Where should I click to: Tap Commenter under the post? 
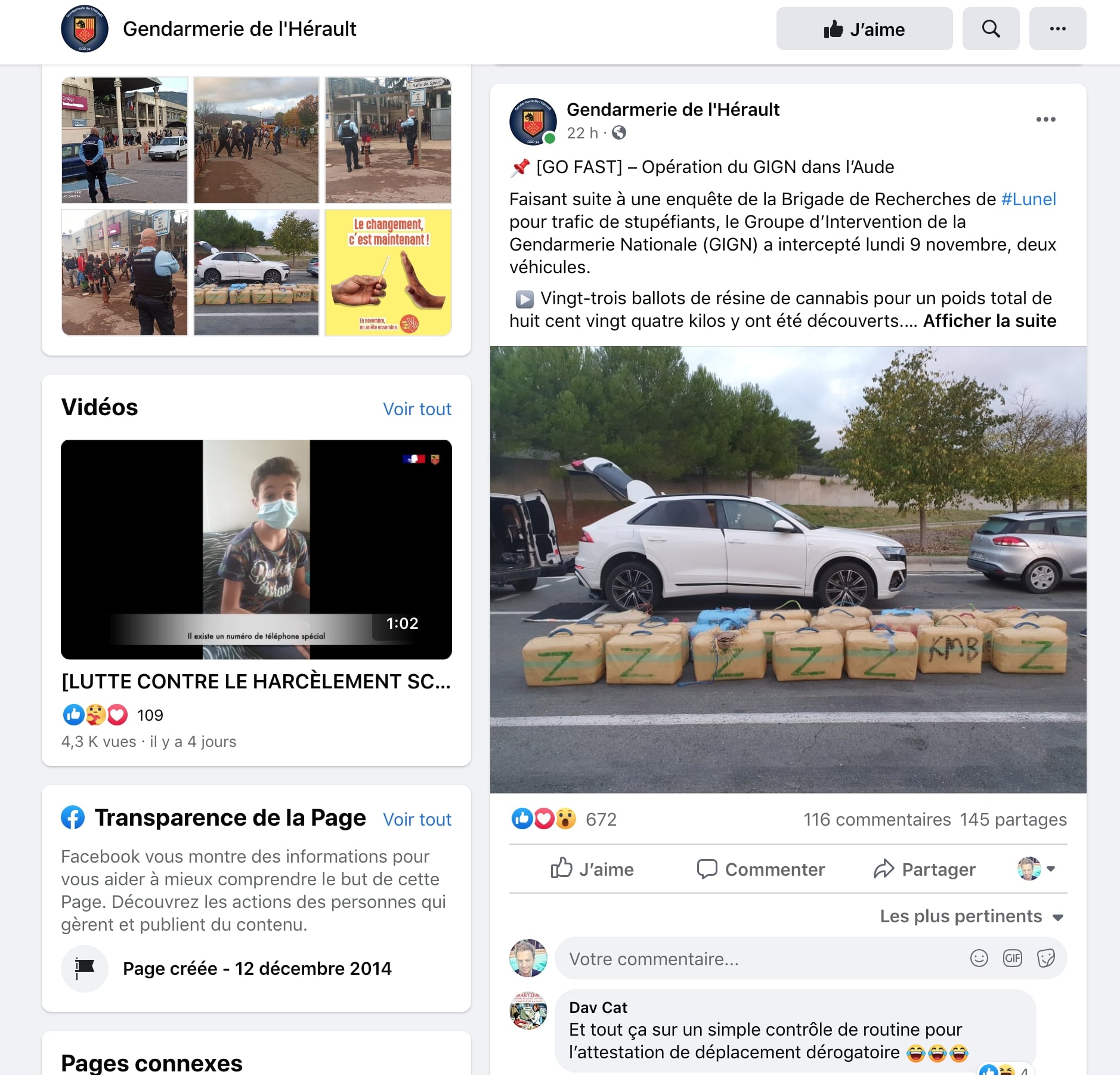coord(761,869)
